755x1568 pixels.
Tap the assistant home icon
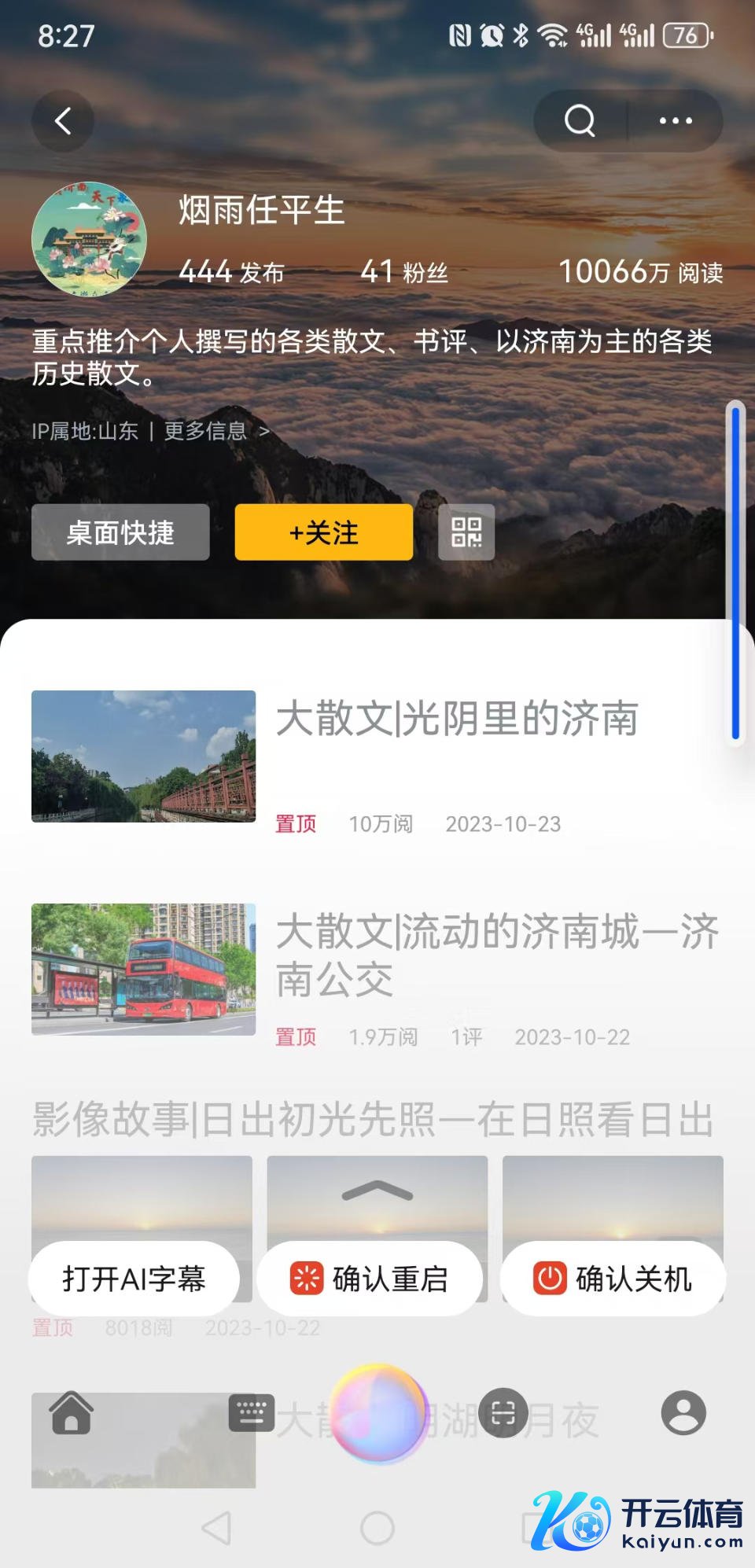(72, 1413)
